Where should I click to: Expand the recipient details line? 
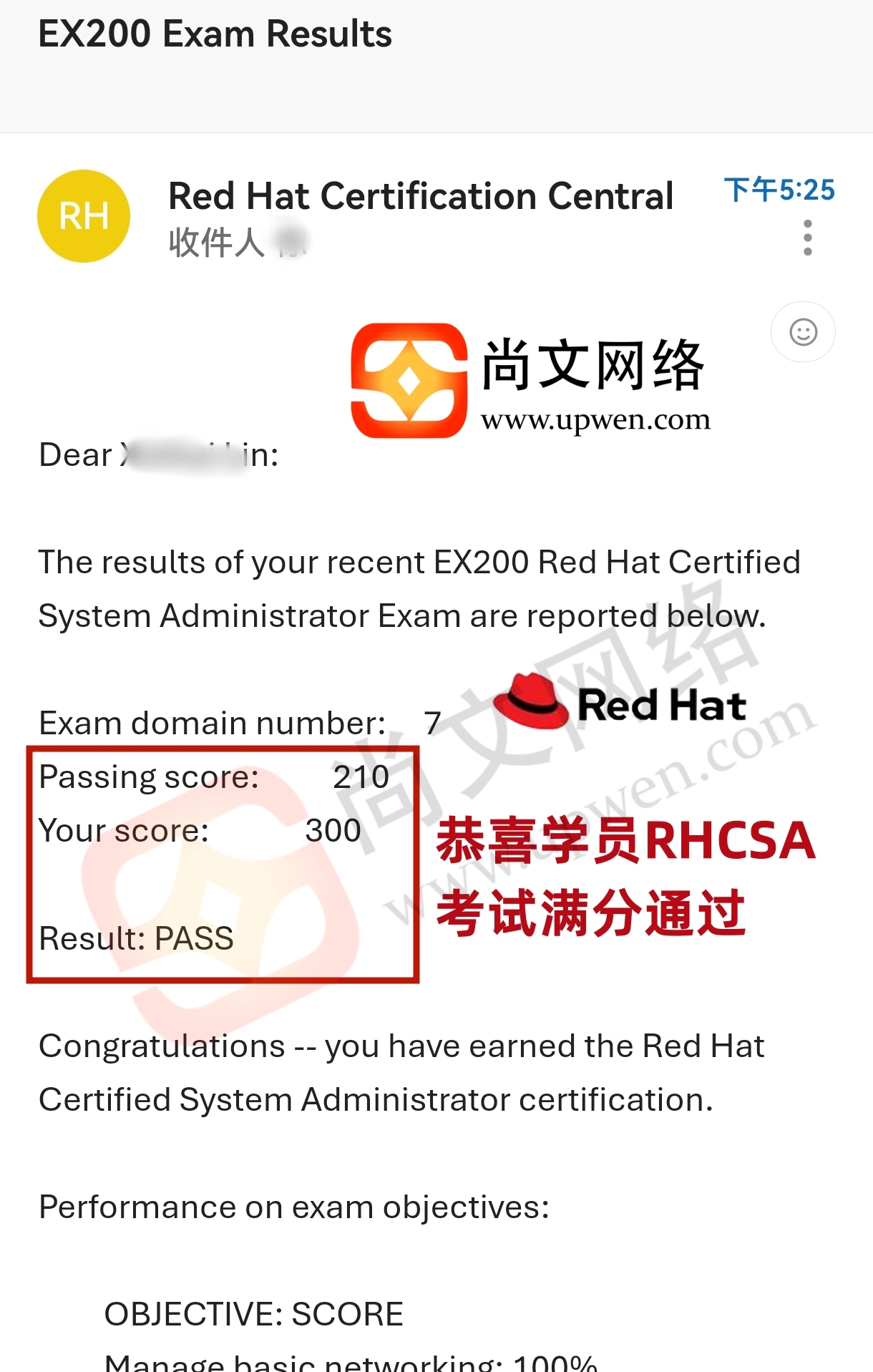[x=236, y=242]
